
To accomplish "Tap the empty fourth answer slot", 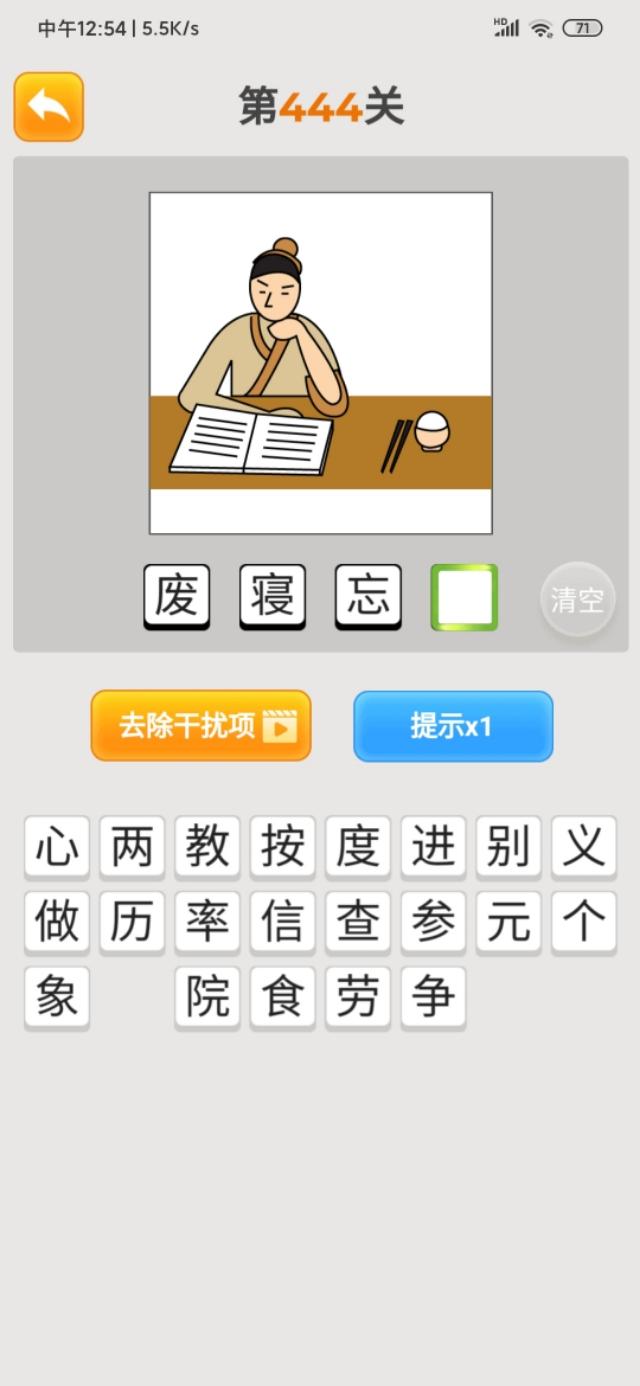I will [464, 596].
